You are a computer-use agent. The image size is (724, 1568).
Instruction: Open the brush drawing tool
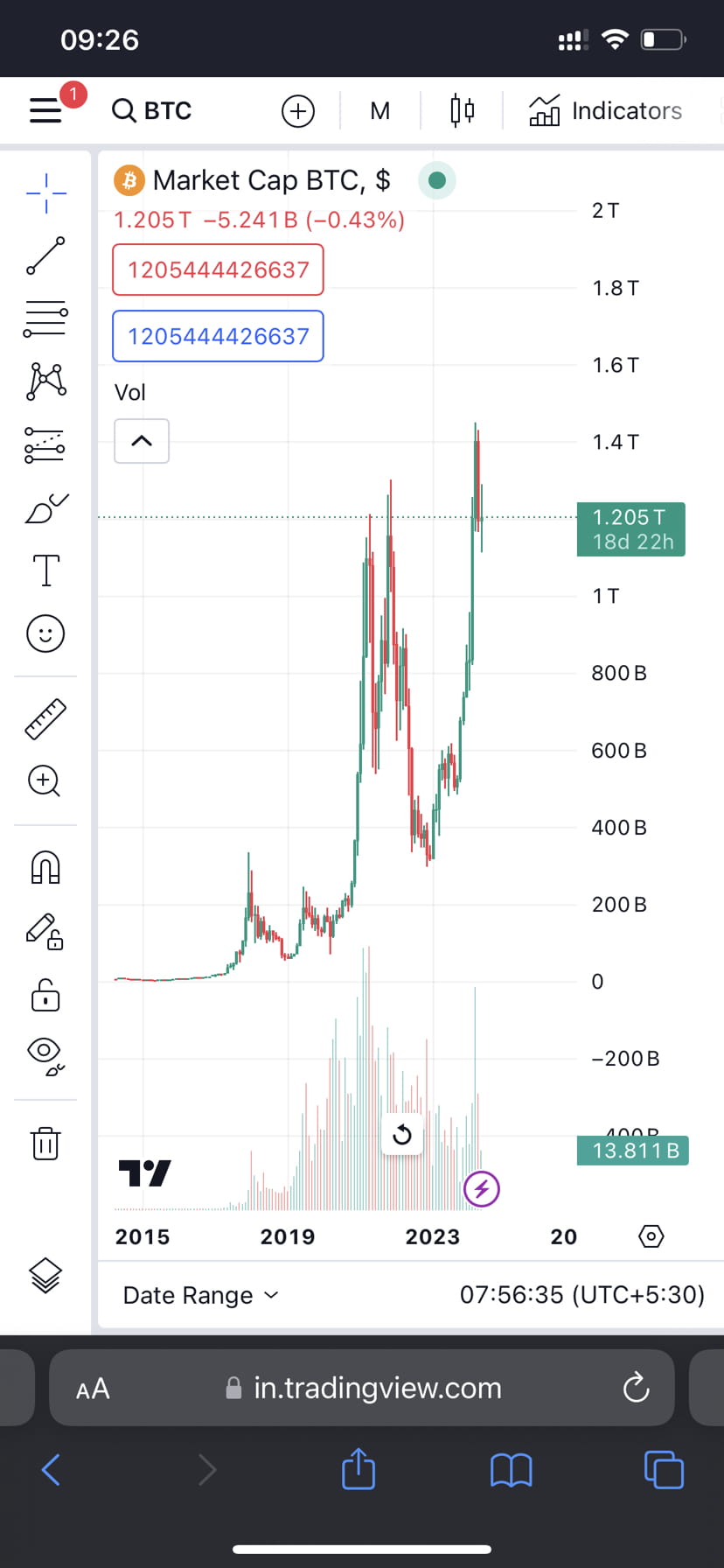coord(45,507)
